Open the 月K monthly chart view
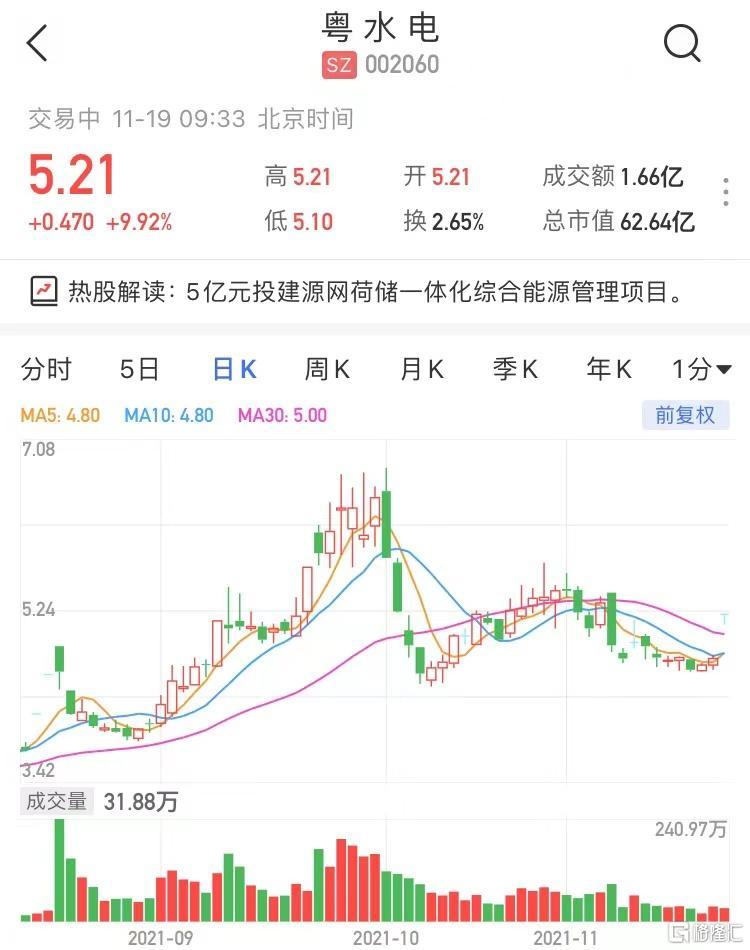The height and width of the screenshot is (950, 750). [420, 369]
